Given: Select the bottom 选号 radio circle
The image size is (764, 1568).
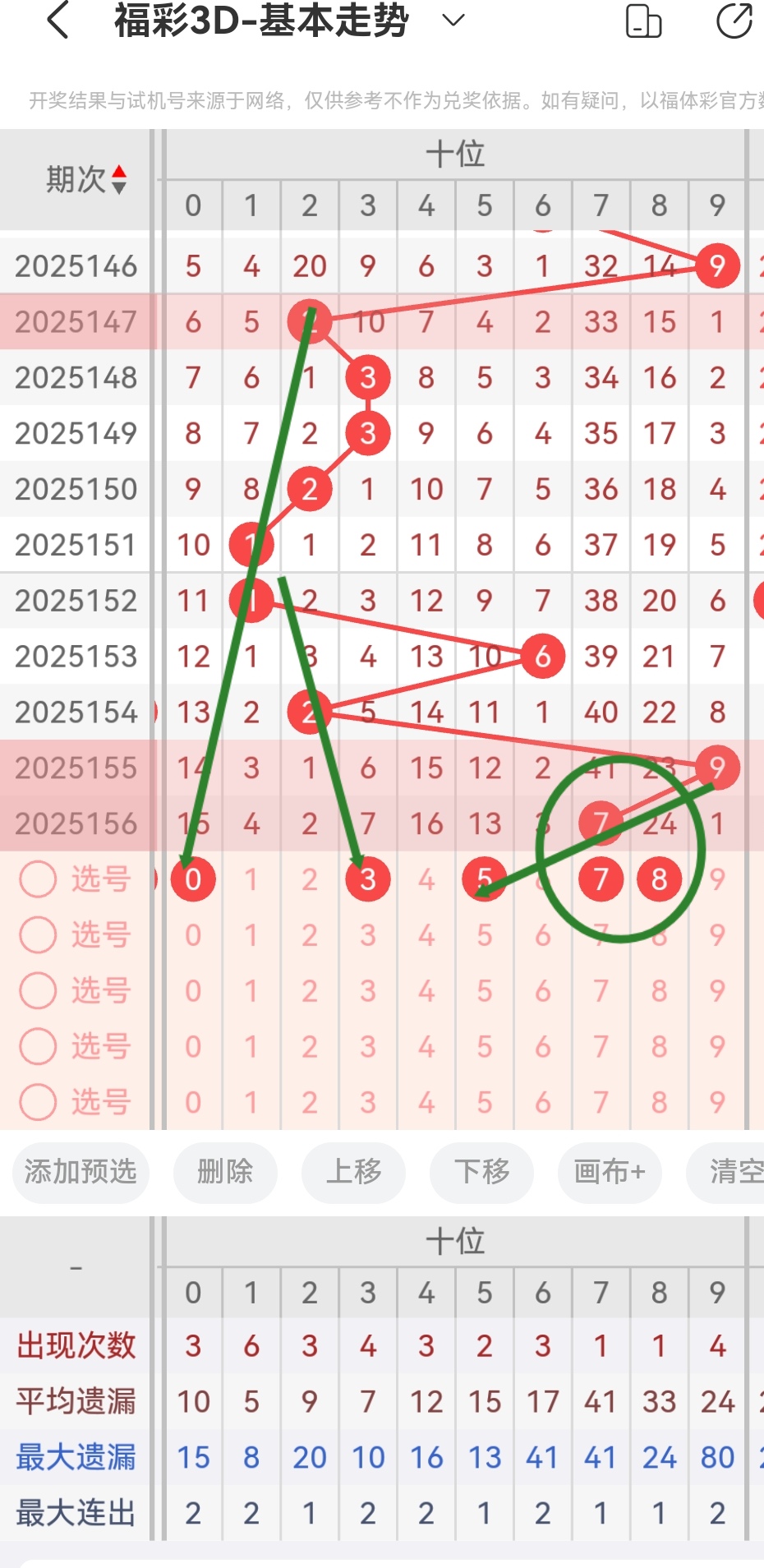Looking at the screenshot, I should (38, 1102).
